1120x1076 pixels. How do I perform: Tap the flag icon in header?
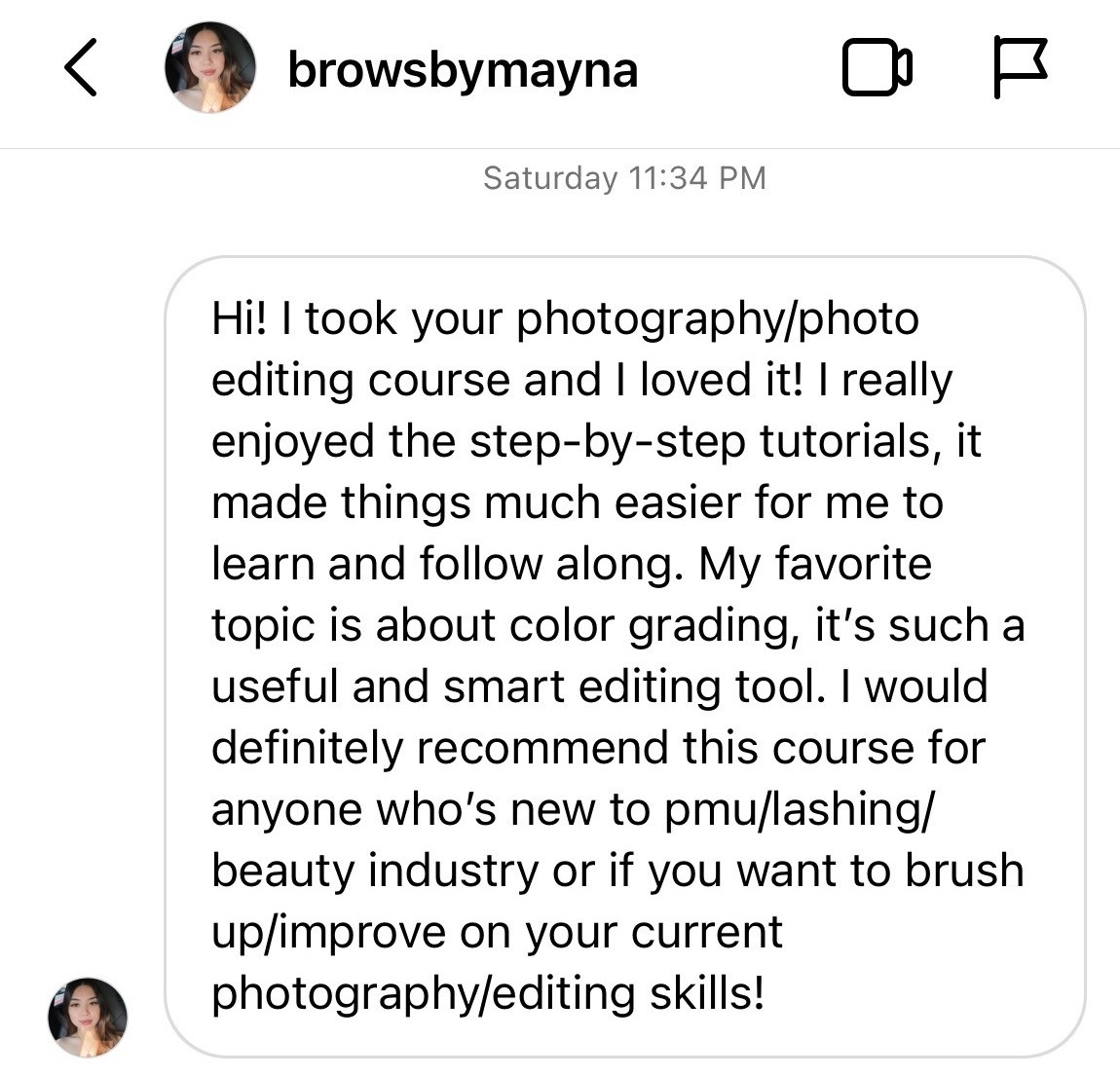[x=1021, y=68]
